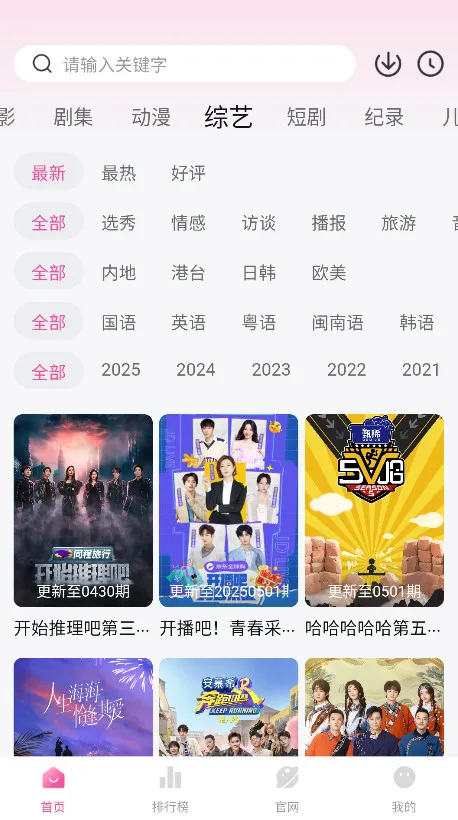The width and height of the screenshot is (458, 820).
Task: Open 开播吧！青春采 show card
Action: [228, 526]
